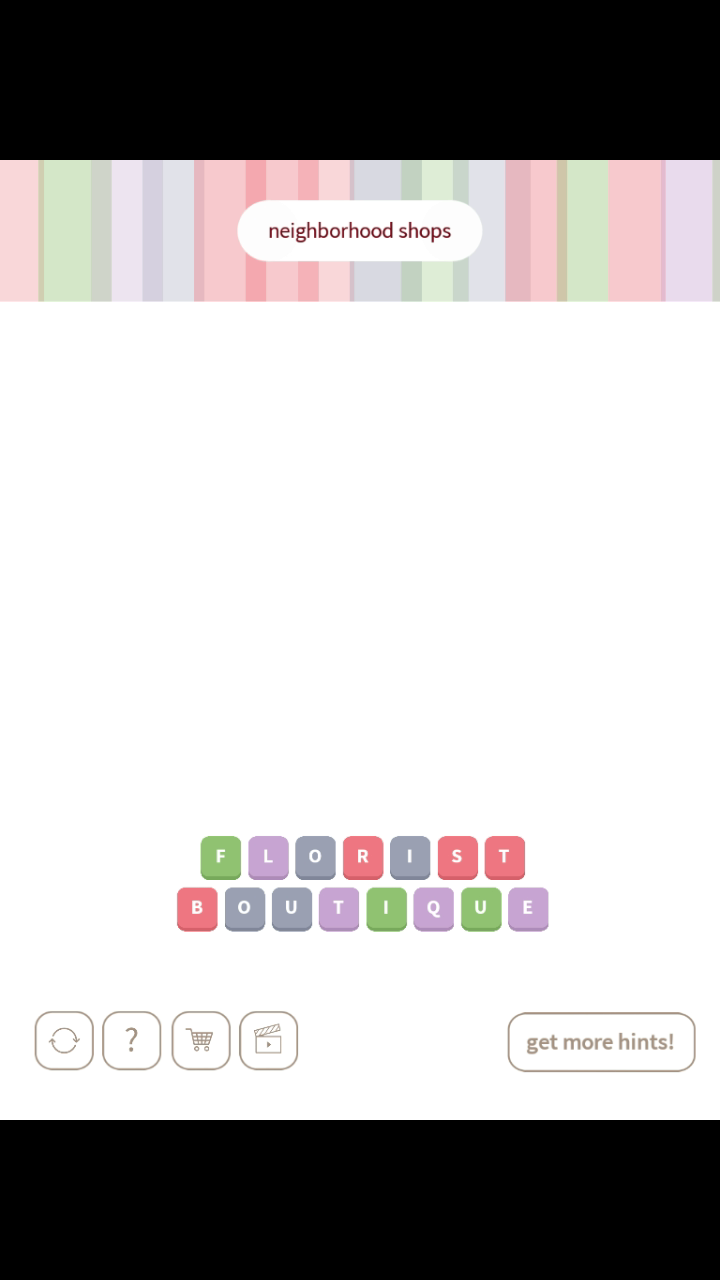Choose the red T tile in FLORIST
The image size is (720, 1280).
click(x=504, y=857)
